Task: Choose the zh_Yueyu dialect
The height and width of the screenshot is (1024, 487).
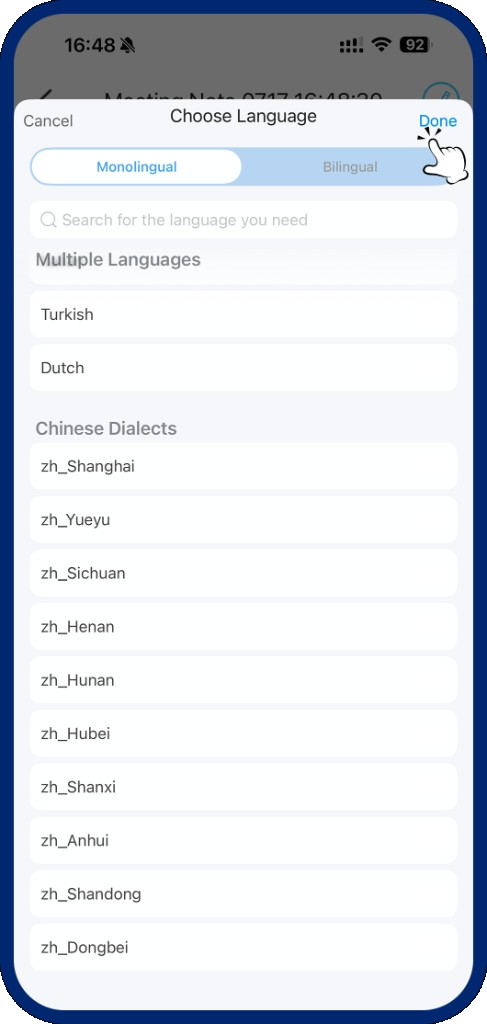Action: 244,520
